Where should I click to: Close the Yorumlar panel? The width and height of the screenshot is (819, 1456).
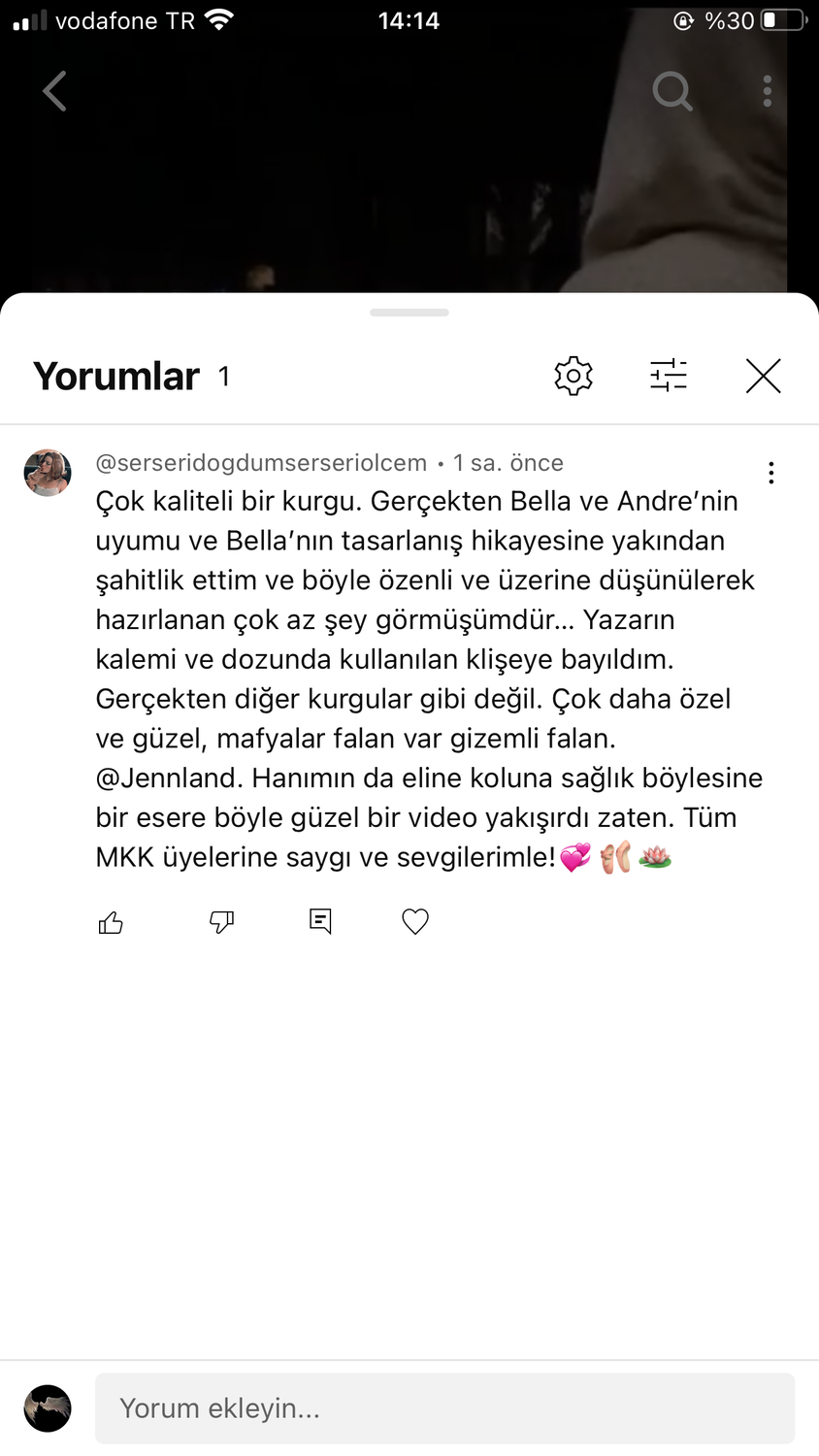[764, 376]
